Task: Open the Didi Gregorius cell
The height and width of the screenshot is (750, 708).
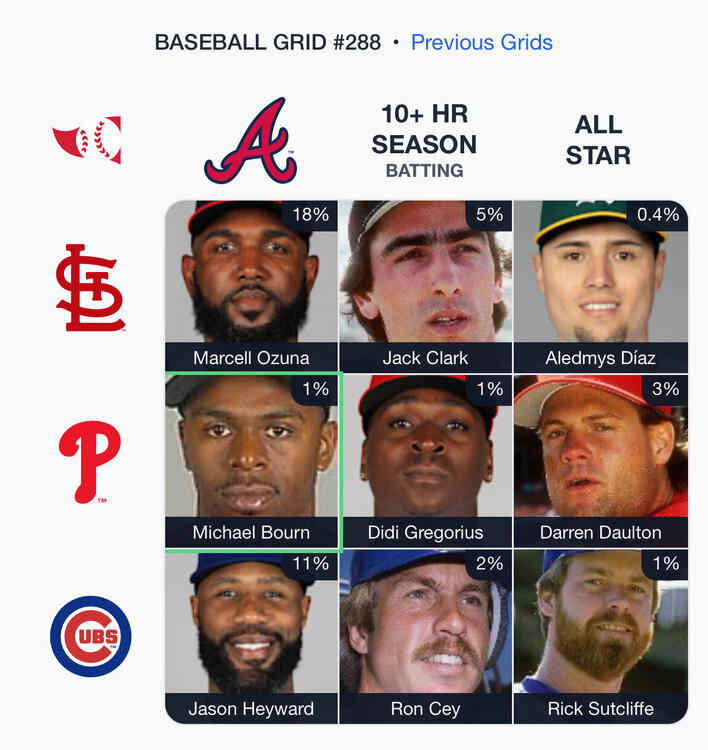Action: [x=425, y=461]
